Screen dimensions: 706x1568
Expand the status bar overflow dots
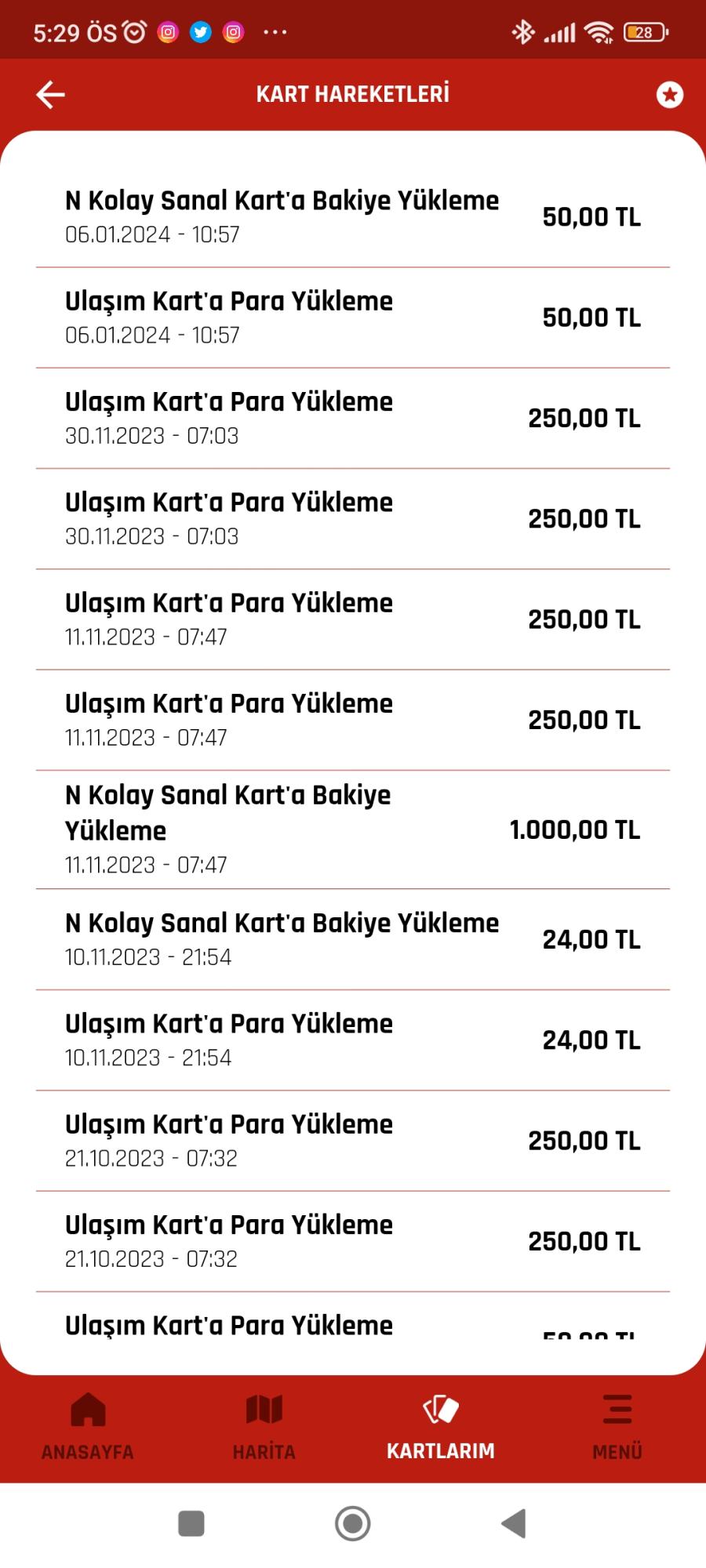[275, 31]
